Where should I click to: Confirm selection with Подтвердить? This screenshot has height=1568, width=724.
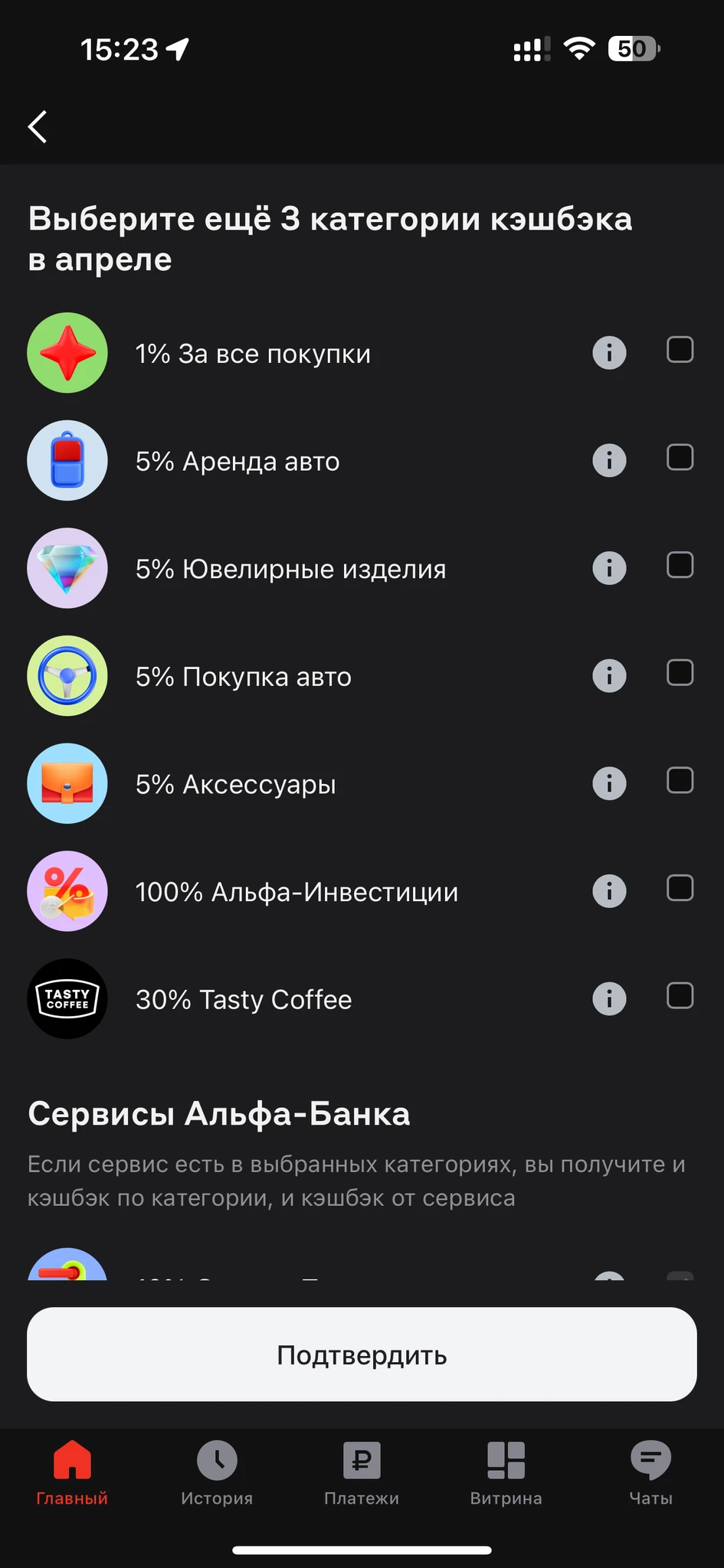tap(362, 1354)
